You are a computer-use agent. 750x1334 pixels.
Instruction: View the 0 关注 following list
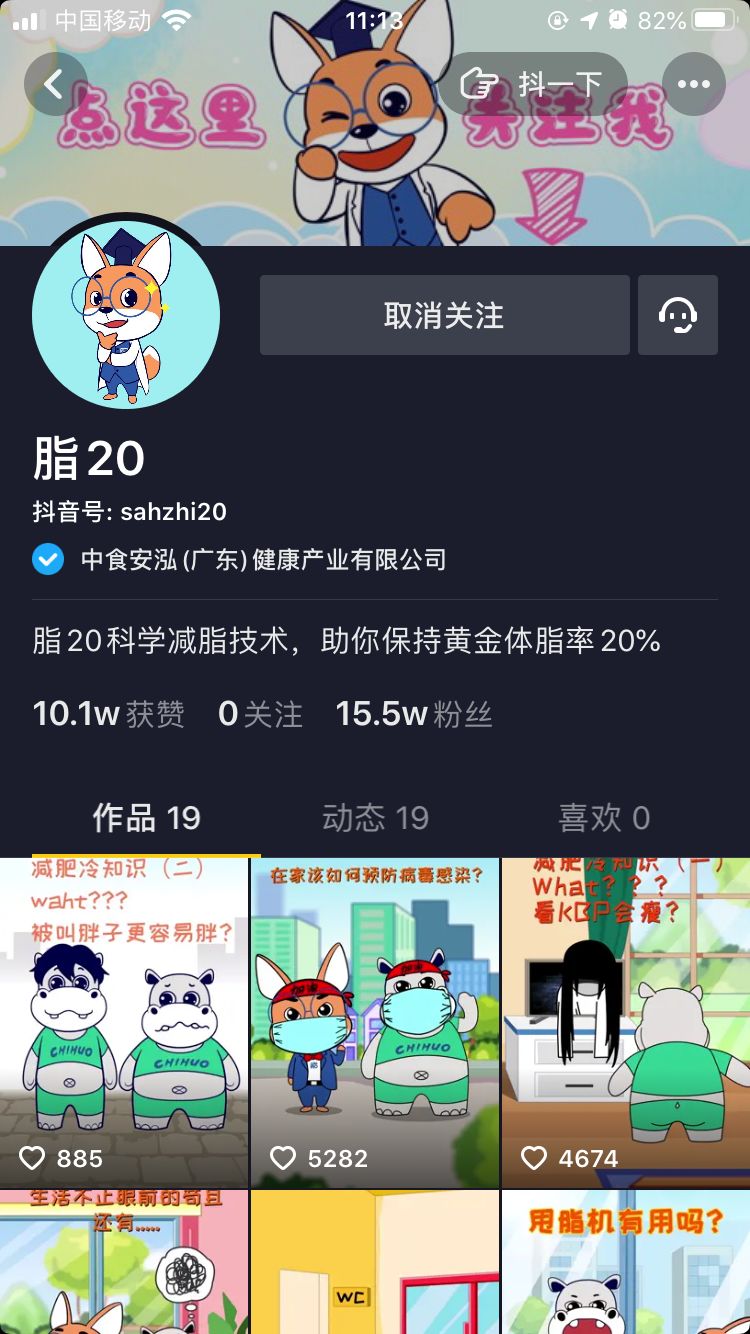(260, 714)
